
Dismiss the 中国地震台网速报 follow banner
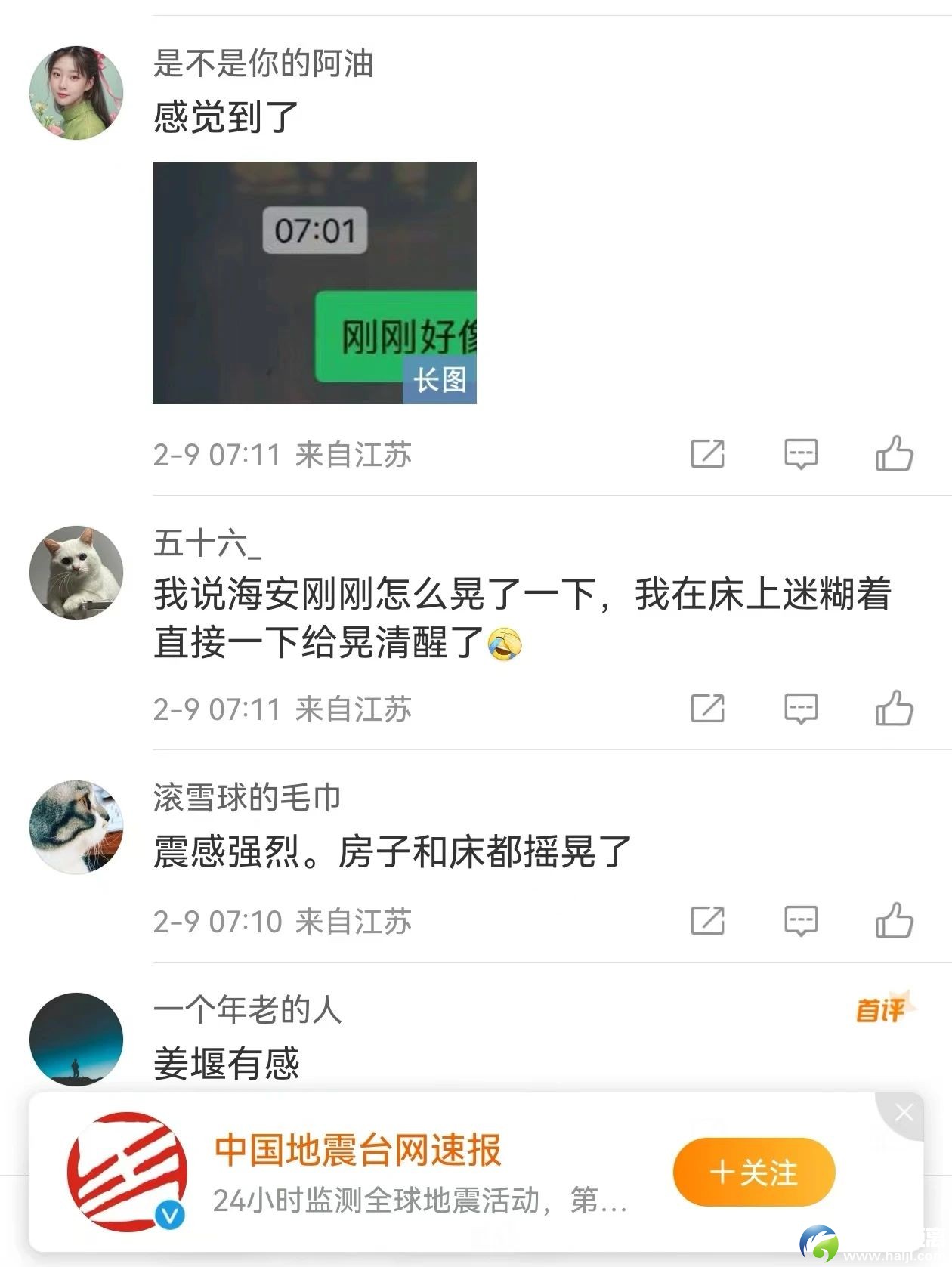click(x=904, y=1113)
